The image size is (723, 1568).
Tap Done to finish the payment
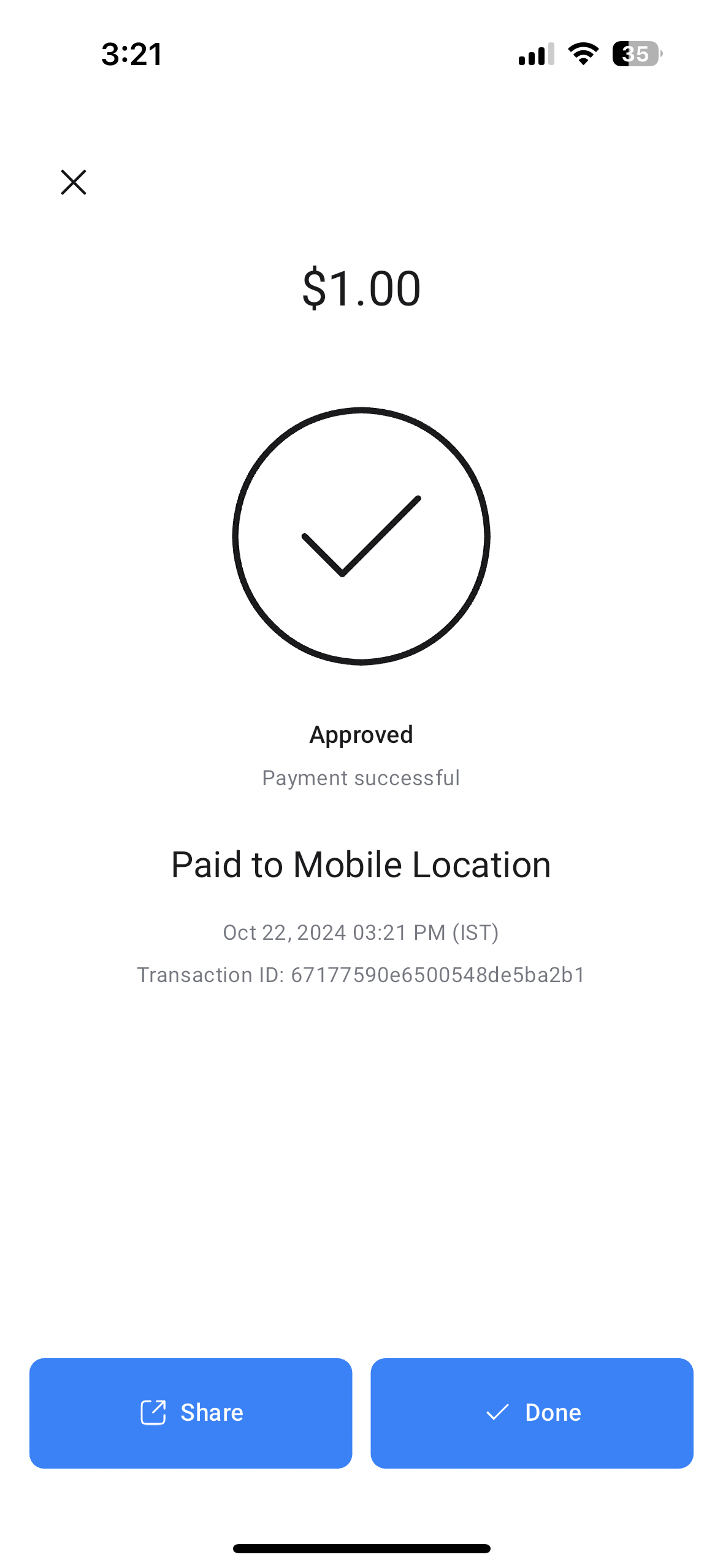tap(532, 1412)
